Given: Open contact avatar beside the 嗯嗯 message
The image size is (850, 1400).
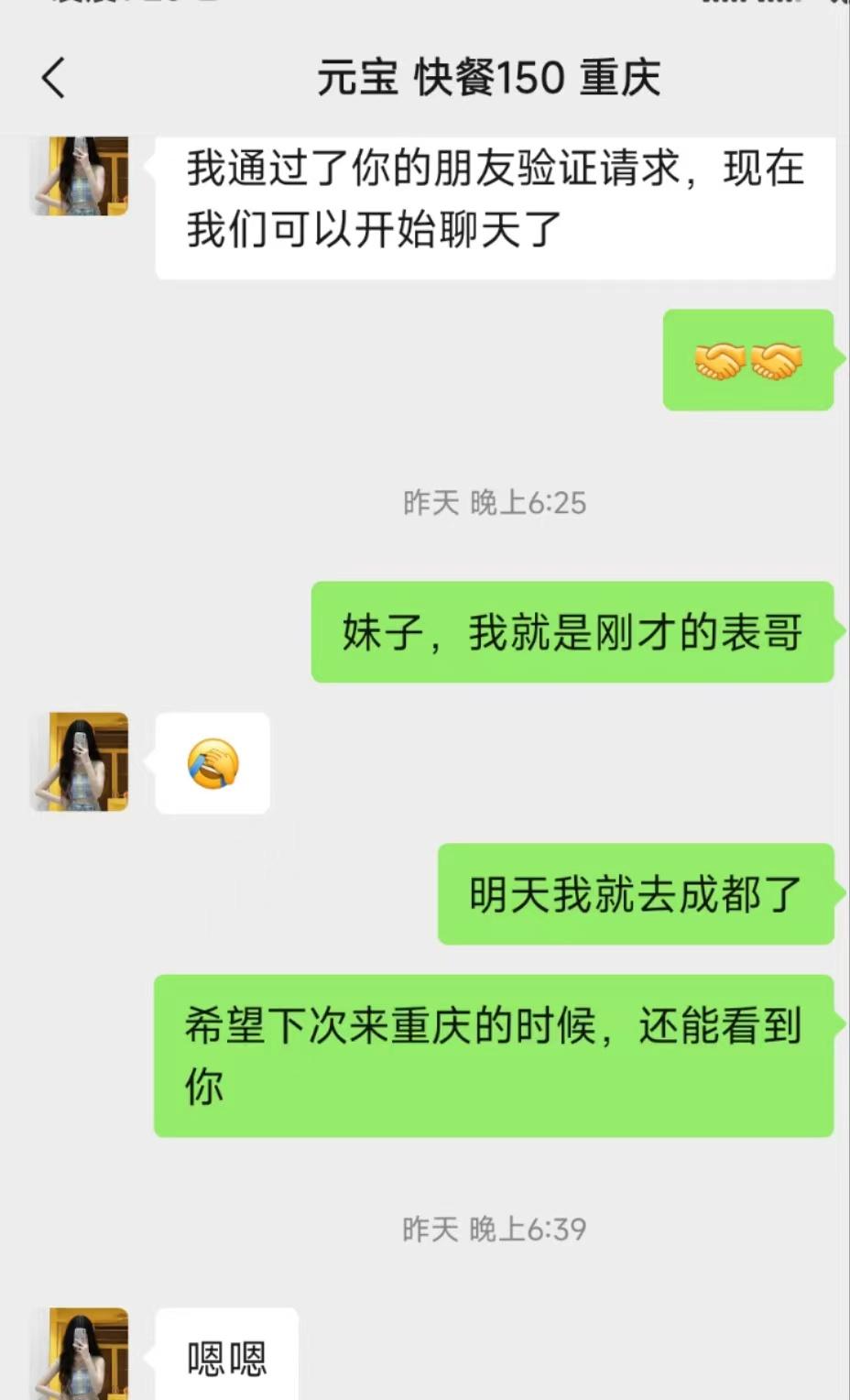Looking at the screenshot, I should pos(81,1353).
